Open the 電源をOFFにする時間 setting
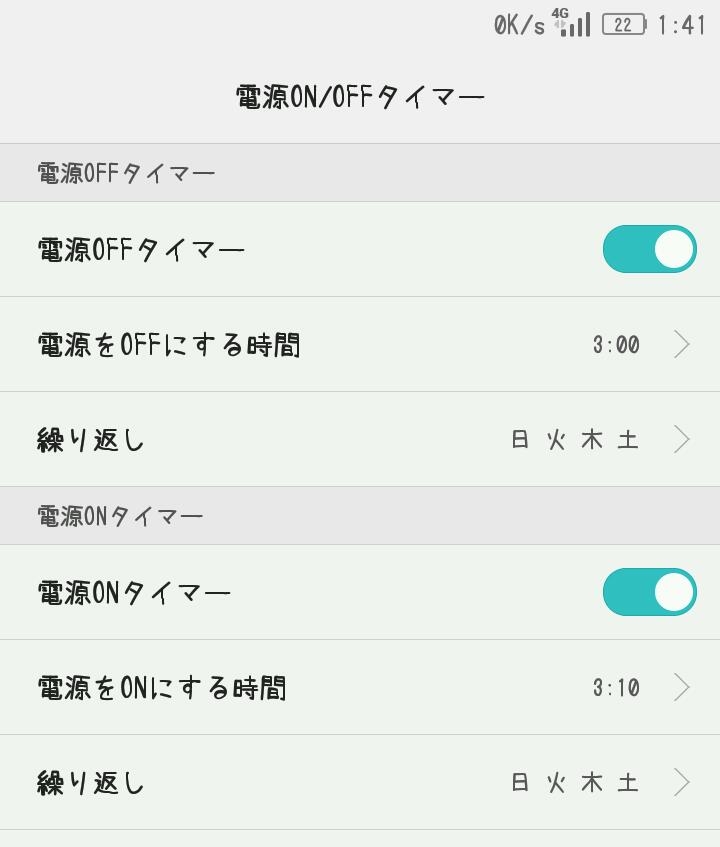This screenshot has height=847, width=720. [360, 345]
